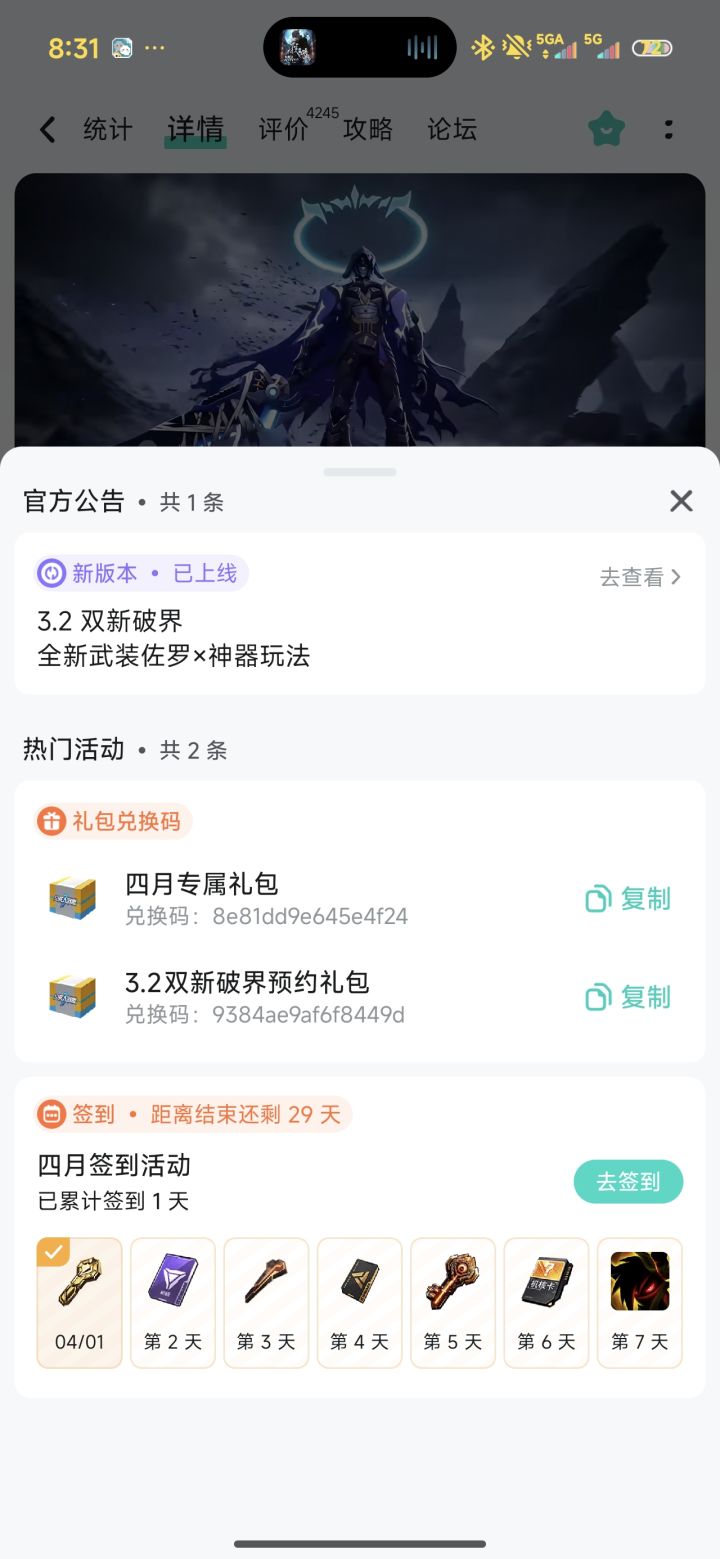Select the 第 2 天 sign-in reward

(x=173, y=1302)
